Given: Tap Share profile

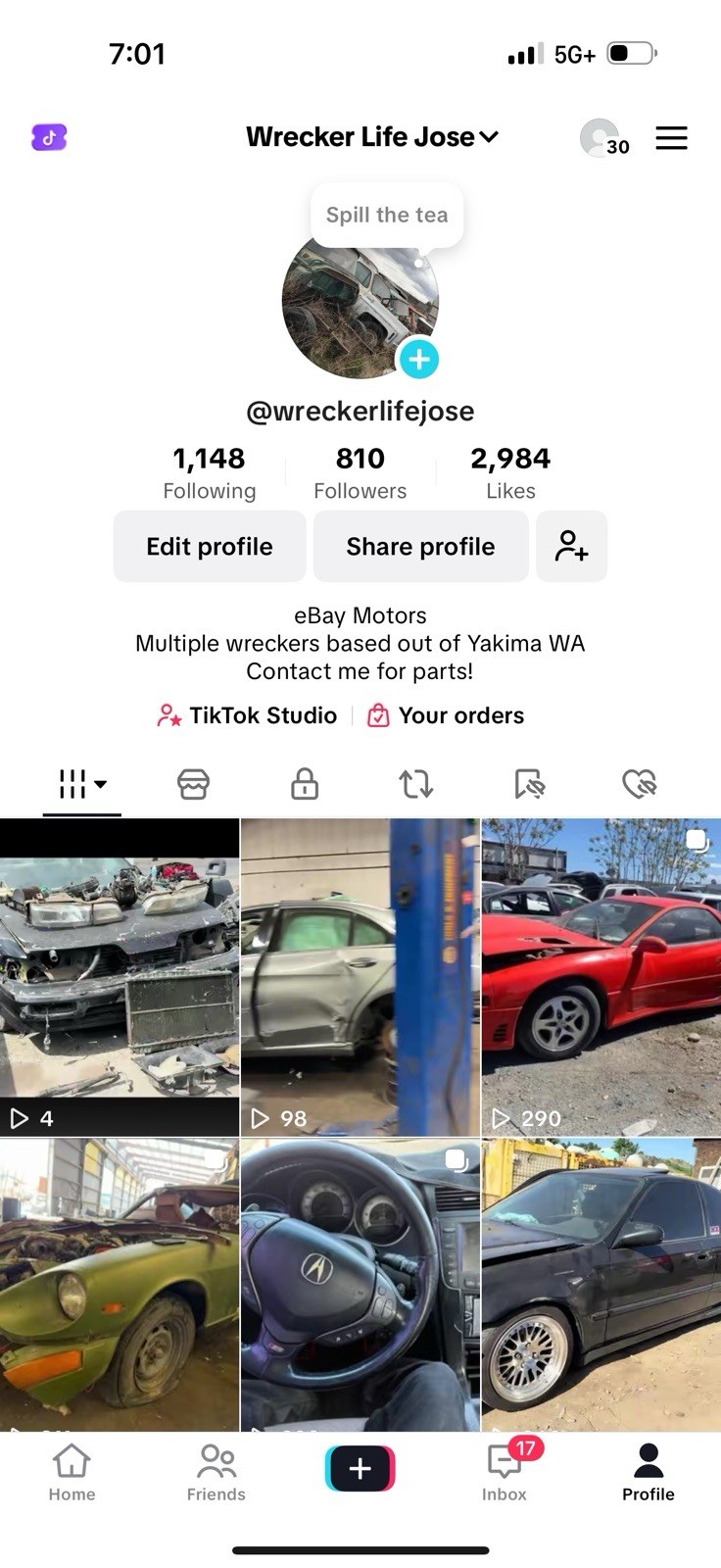Looking at the screenshot, I should coord(420,546).
